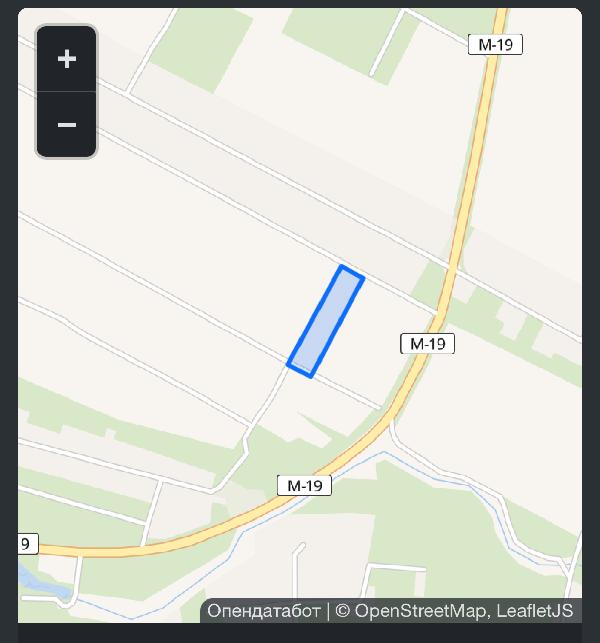Image resolution: width=600 pixels, height=643 pixels.
Task: Select the blue highlighted land parcel
Action: point(326,322)
